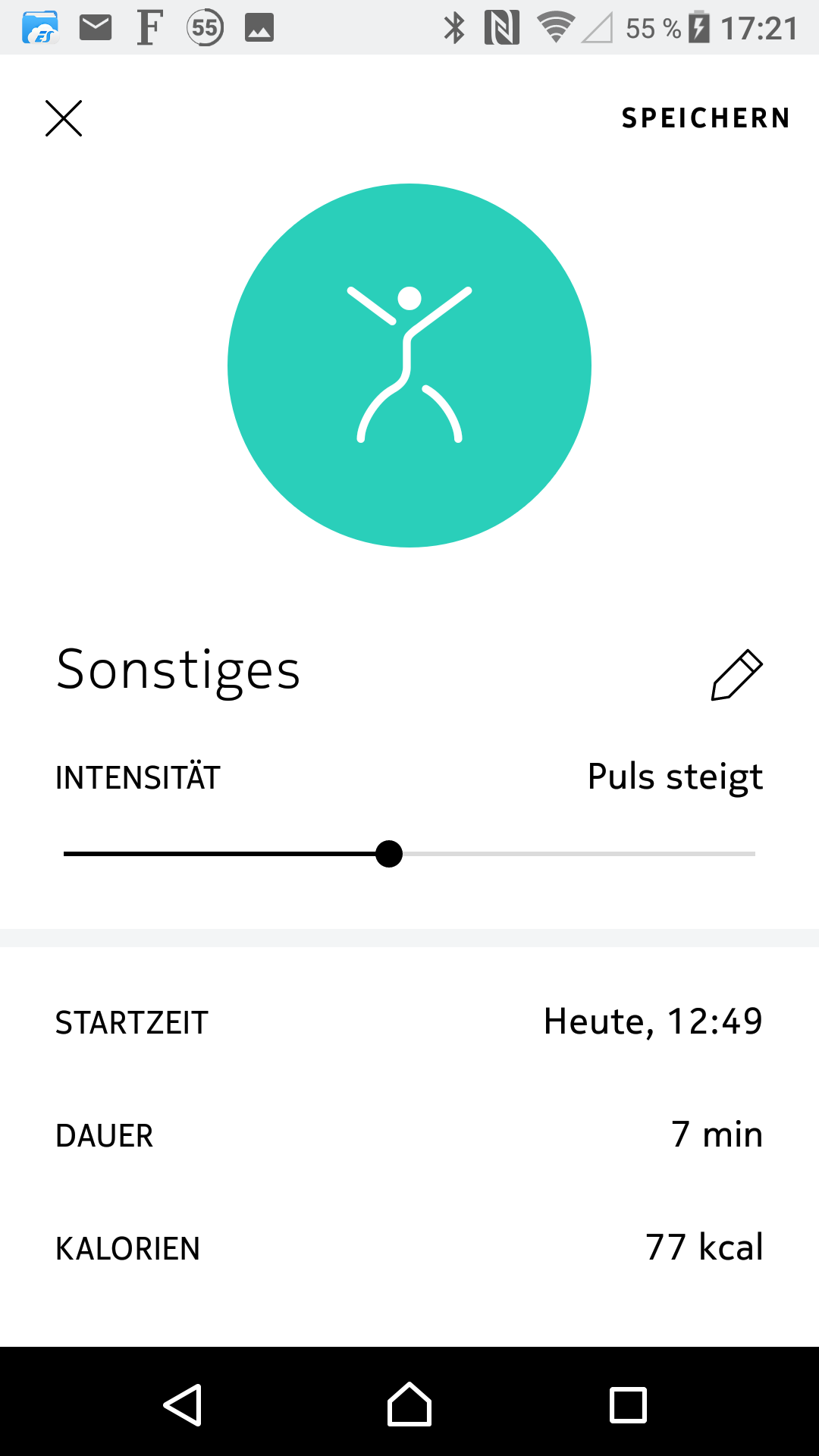Open the Startzeit row to change time
The width and height of the screenshot is (819, 1456).
click(x=409, y=1021)
